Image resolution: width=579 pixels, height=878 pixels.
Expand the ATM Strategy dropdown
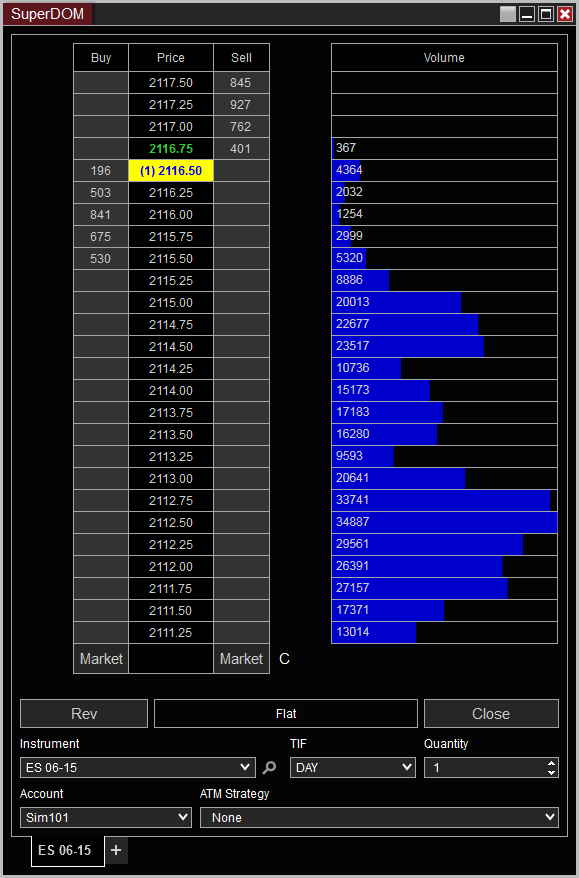pos(379,817)
